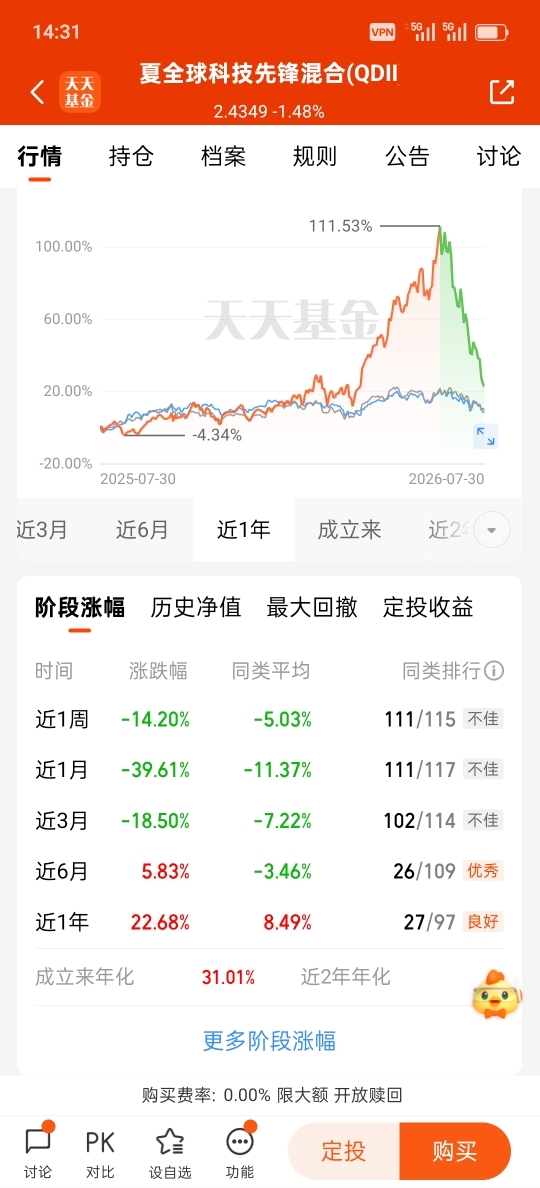Switch to the 讨论 top tab
540x1188 pixels.
tap(498, 157)
